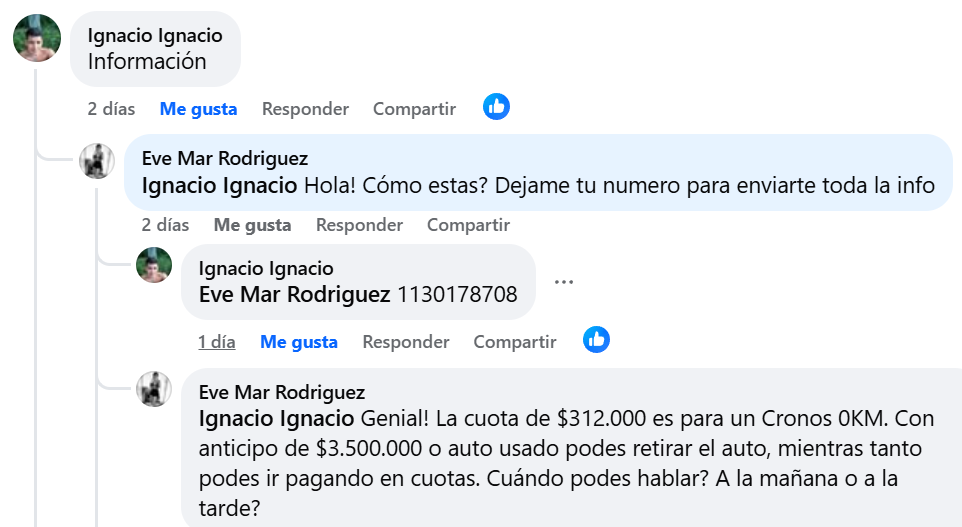Share the Información comment
962x527 pixels.
[414, 109]
